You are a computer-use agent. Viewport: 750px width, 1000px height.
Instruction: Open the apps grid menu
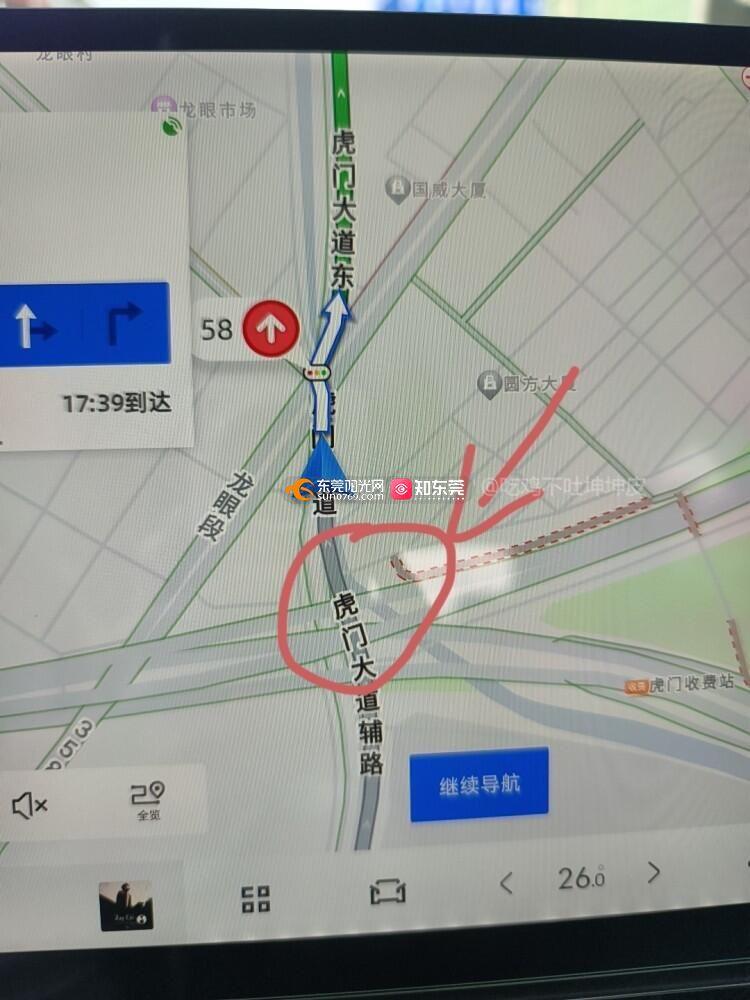tap(256, 899)
